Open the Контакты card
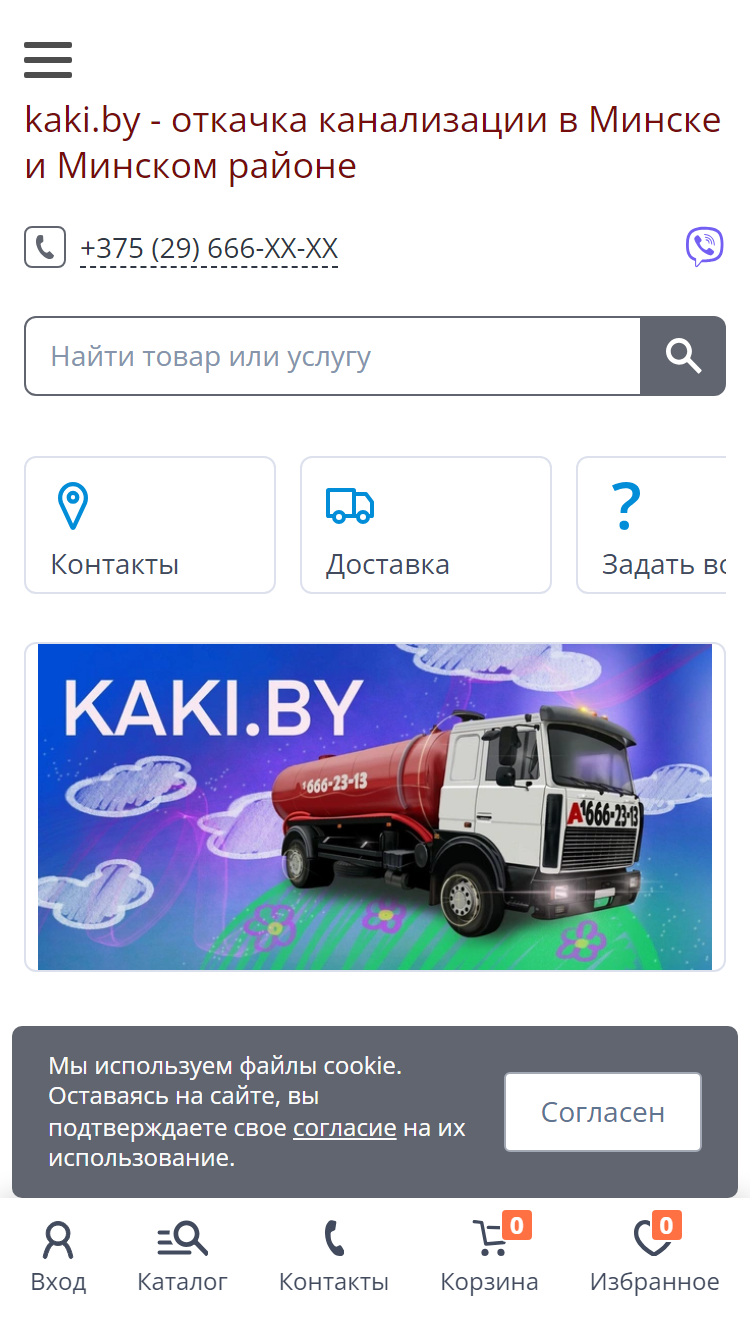Screen dimensions: 750x1334 (150, 525)
